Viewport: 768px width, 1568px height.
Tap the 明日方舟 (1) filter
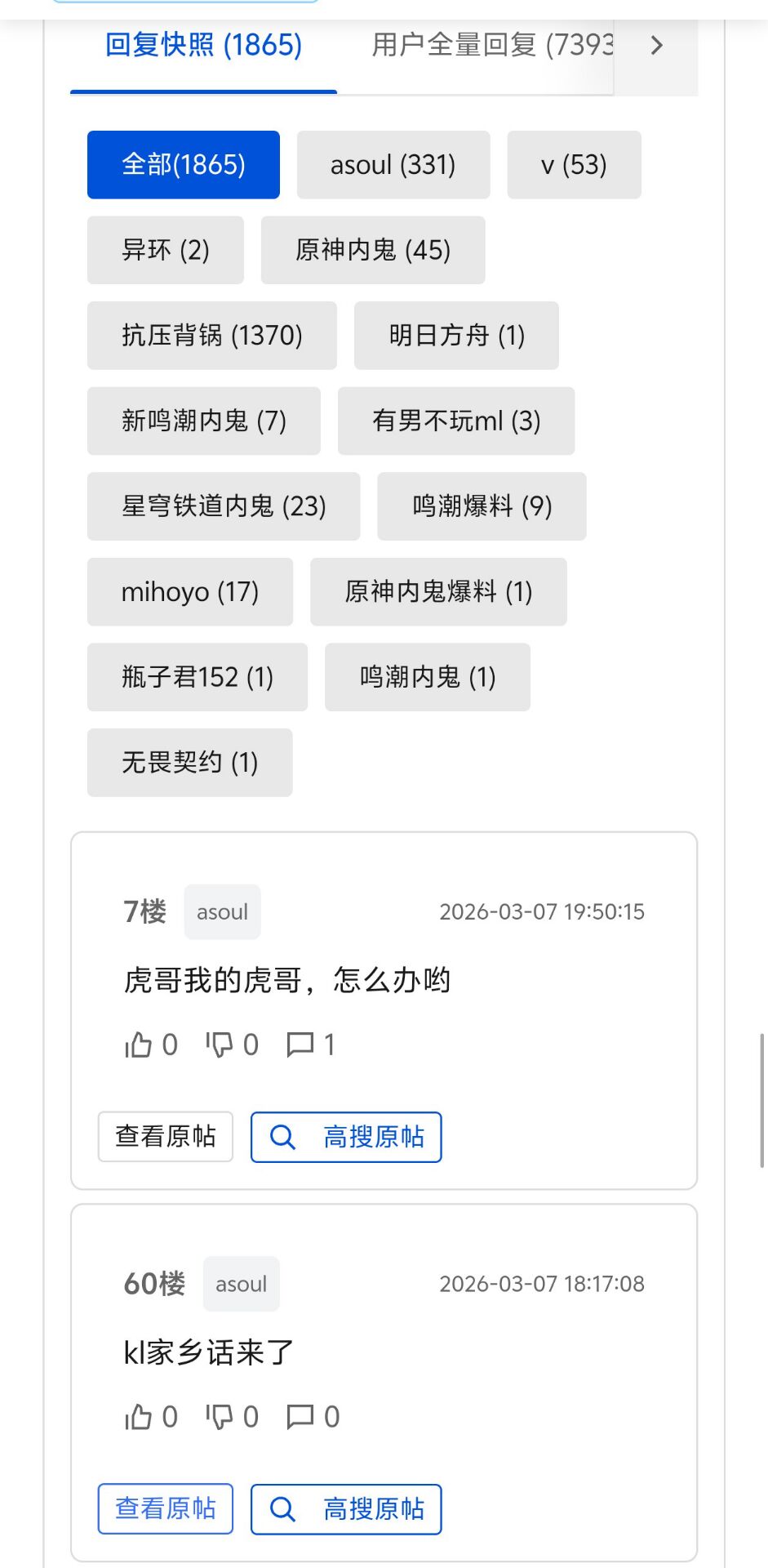[x=455, y=336]
